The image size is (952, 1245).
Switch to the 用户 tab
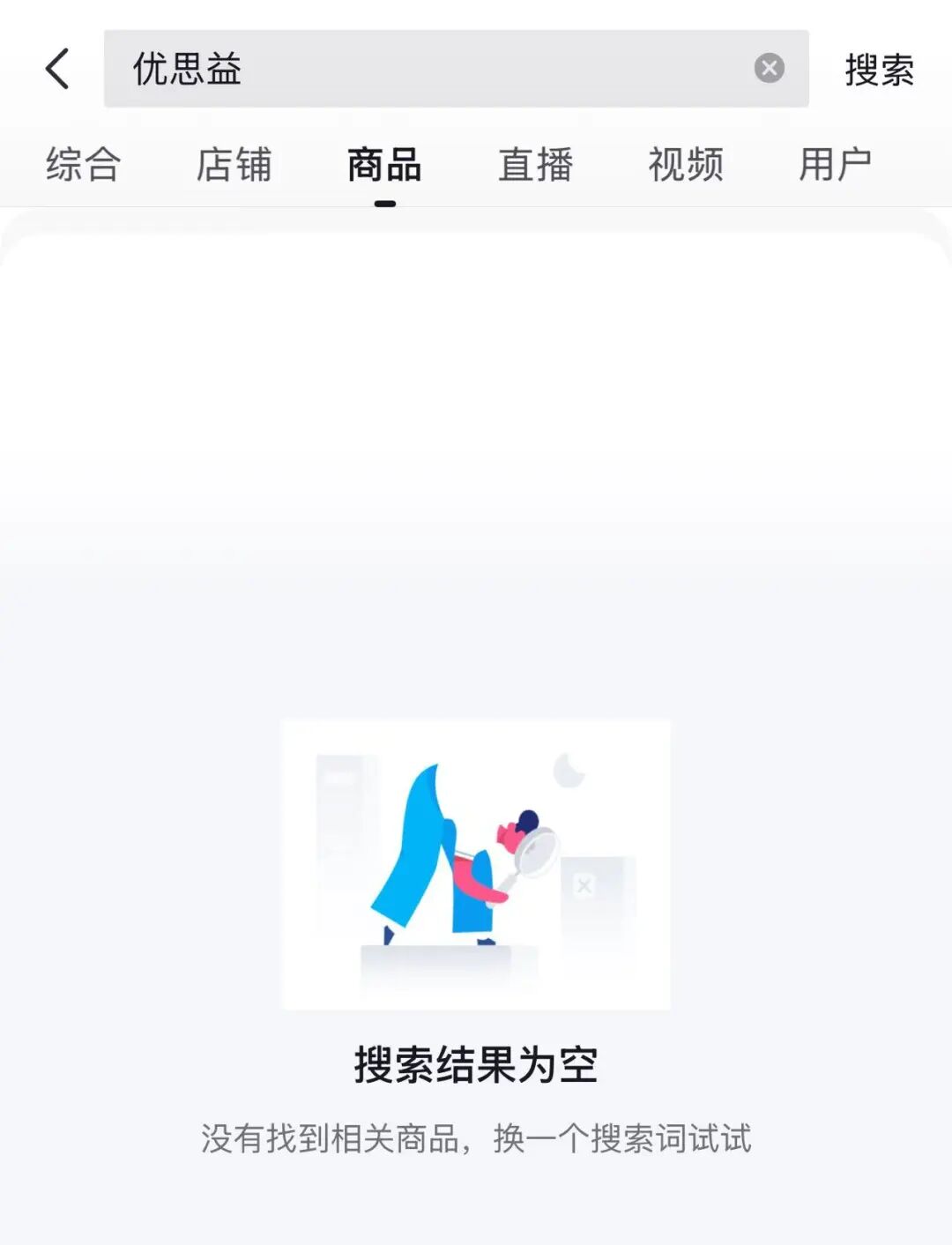pos(835,165)
